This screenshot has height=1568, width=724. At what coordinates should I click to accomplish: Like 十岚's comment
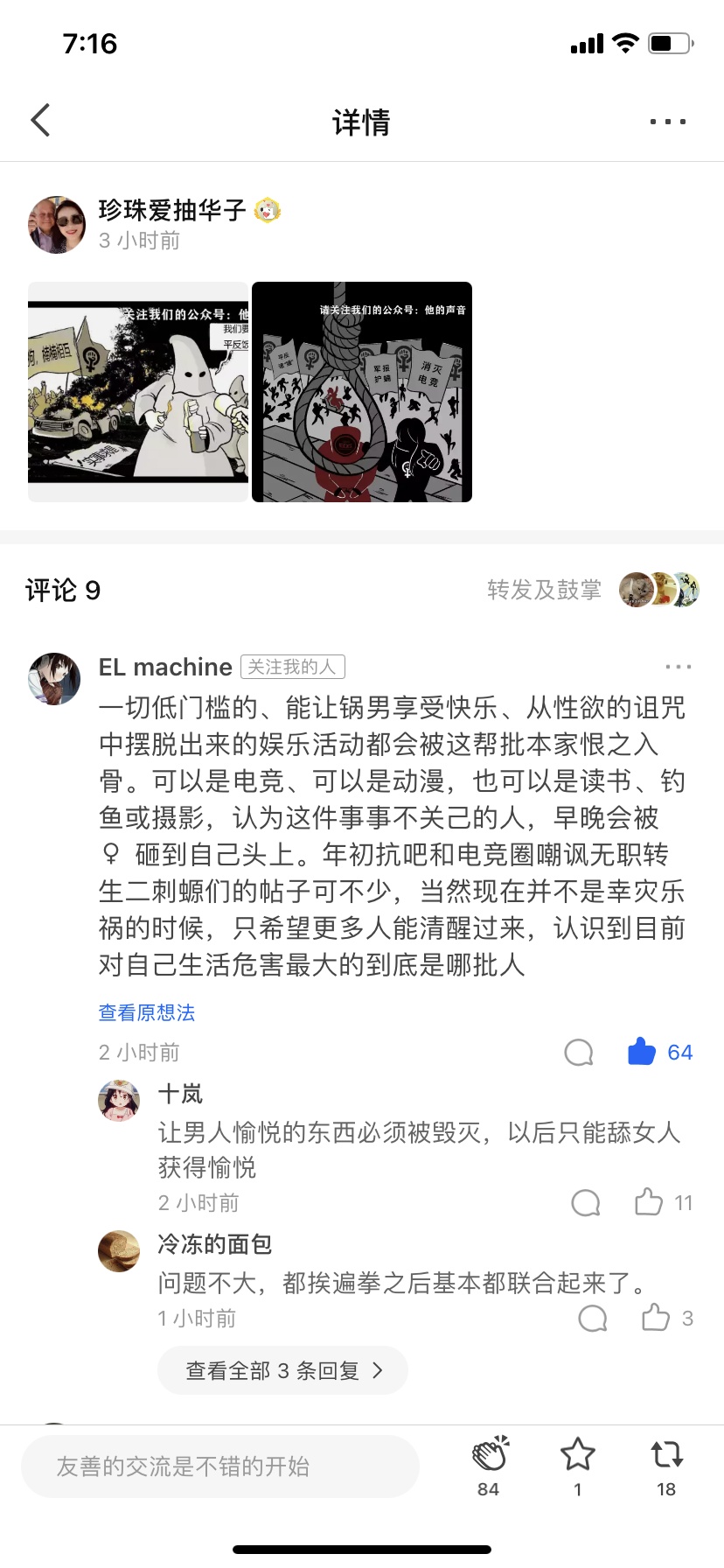click(649, 1202)
